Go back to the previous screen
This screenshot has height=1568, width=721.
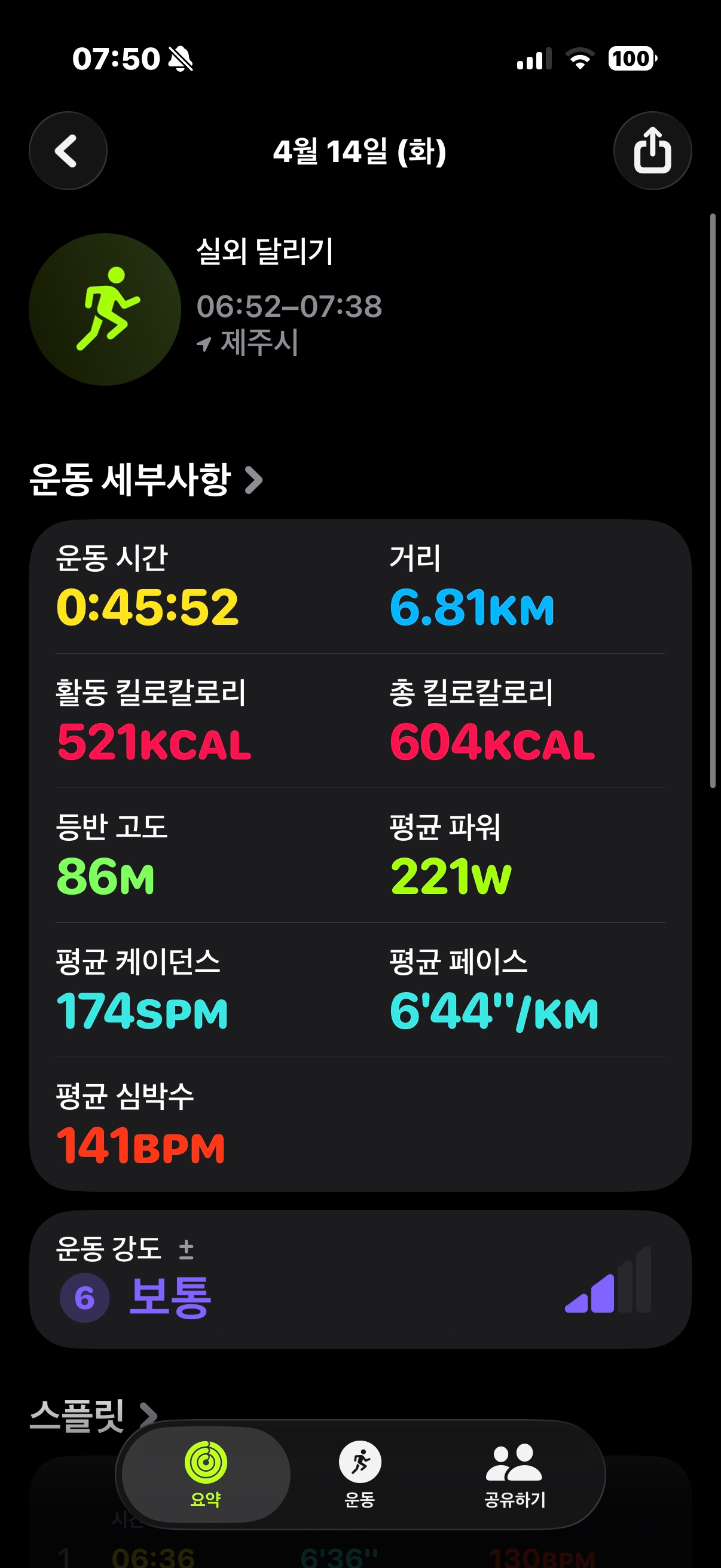(68, 150)
